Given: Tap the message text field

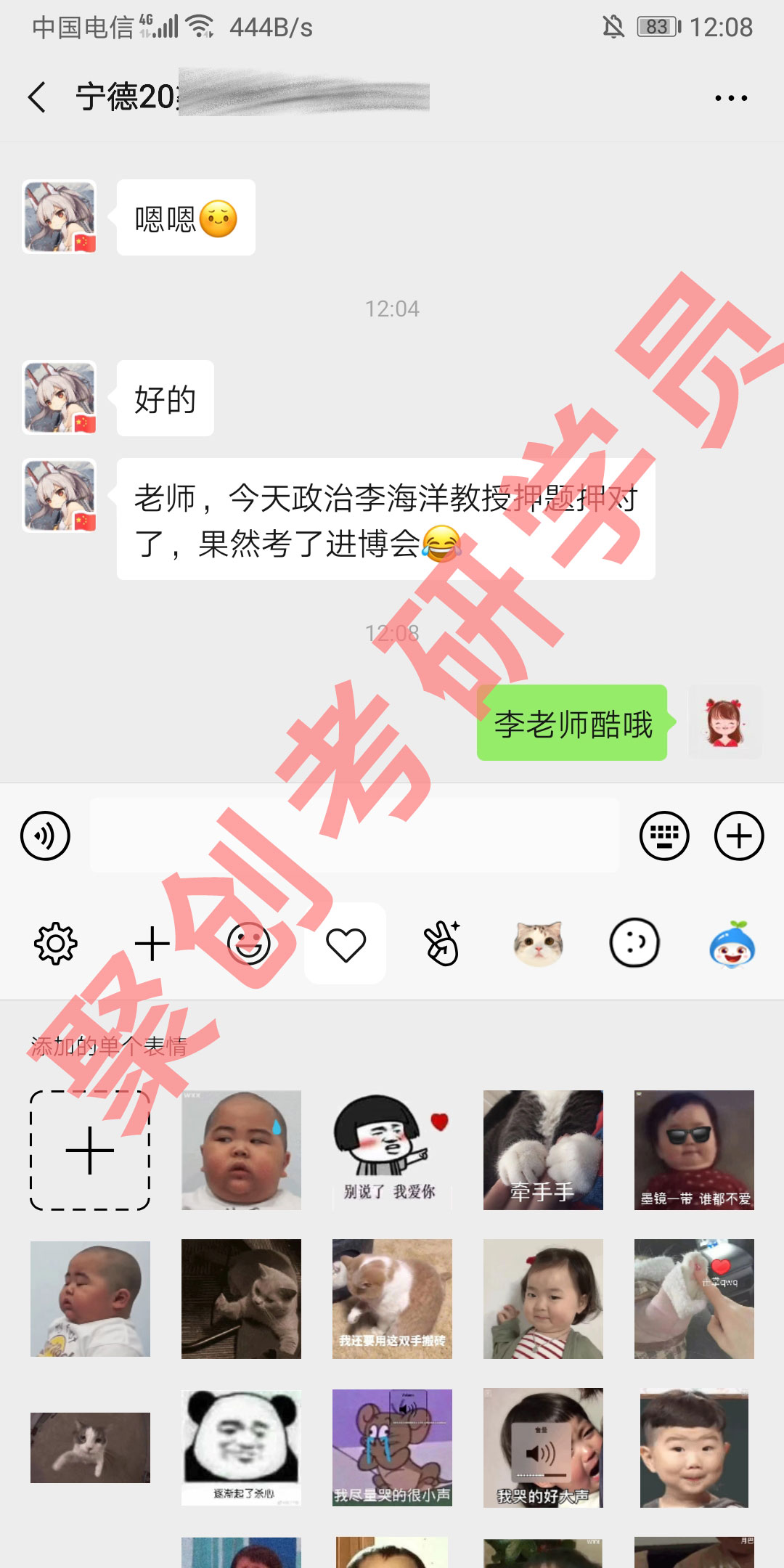Looking at the screenshot, I should [354, 836].
